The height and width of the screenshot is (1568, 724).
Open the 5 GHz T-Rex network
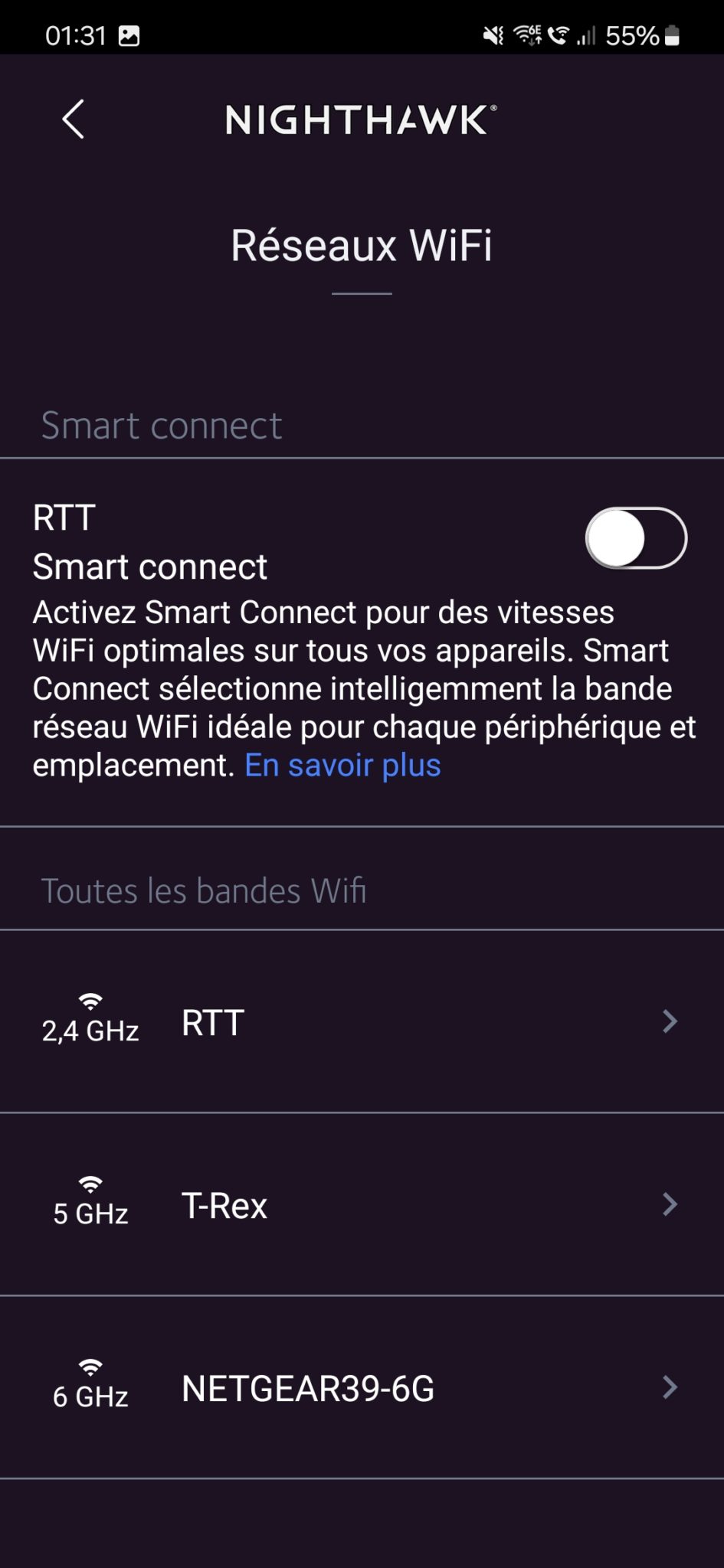click(362, 1204)
